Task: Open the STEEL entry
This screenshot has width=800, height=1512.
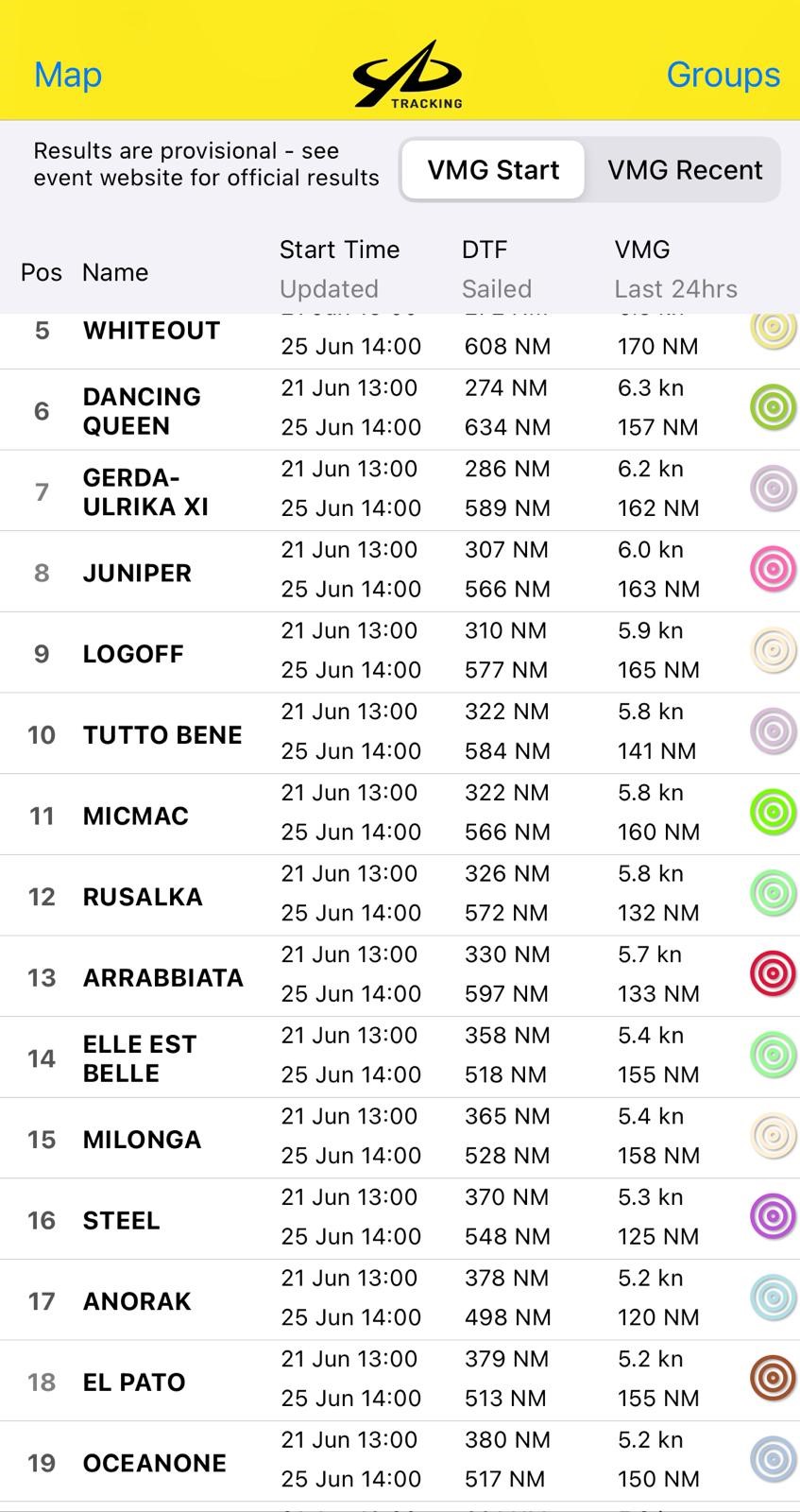Action: (400, 1220)
